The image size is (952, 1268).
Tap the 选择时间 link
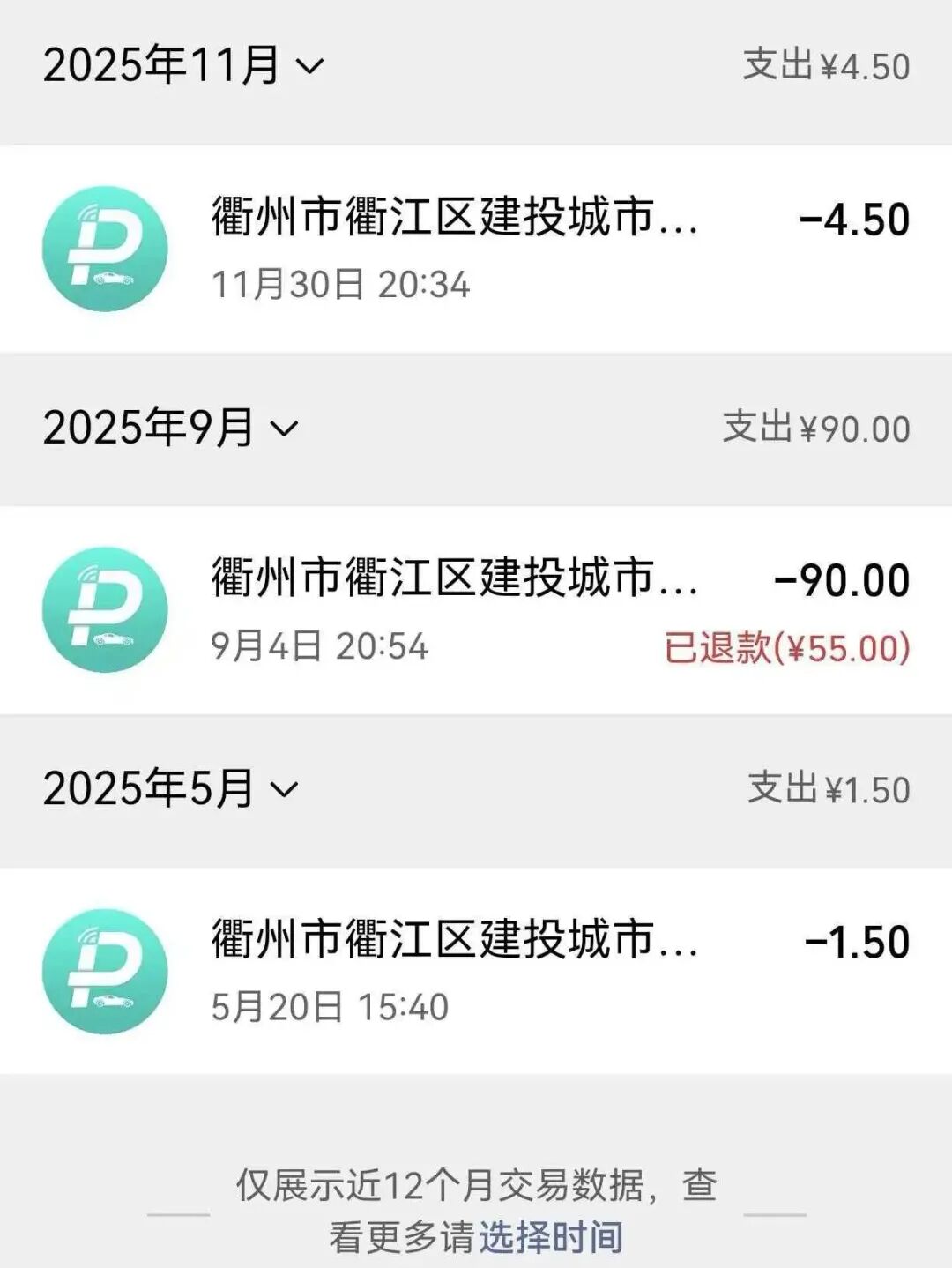pyautogui.click(x=550, y=1237)
